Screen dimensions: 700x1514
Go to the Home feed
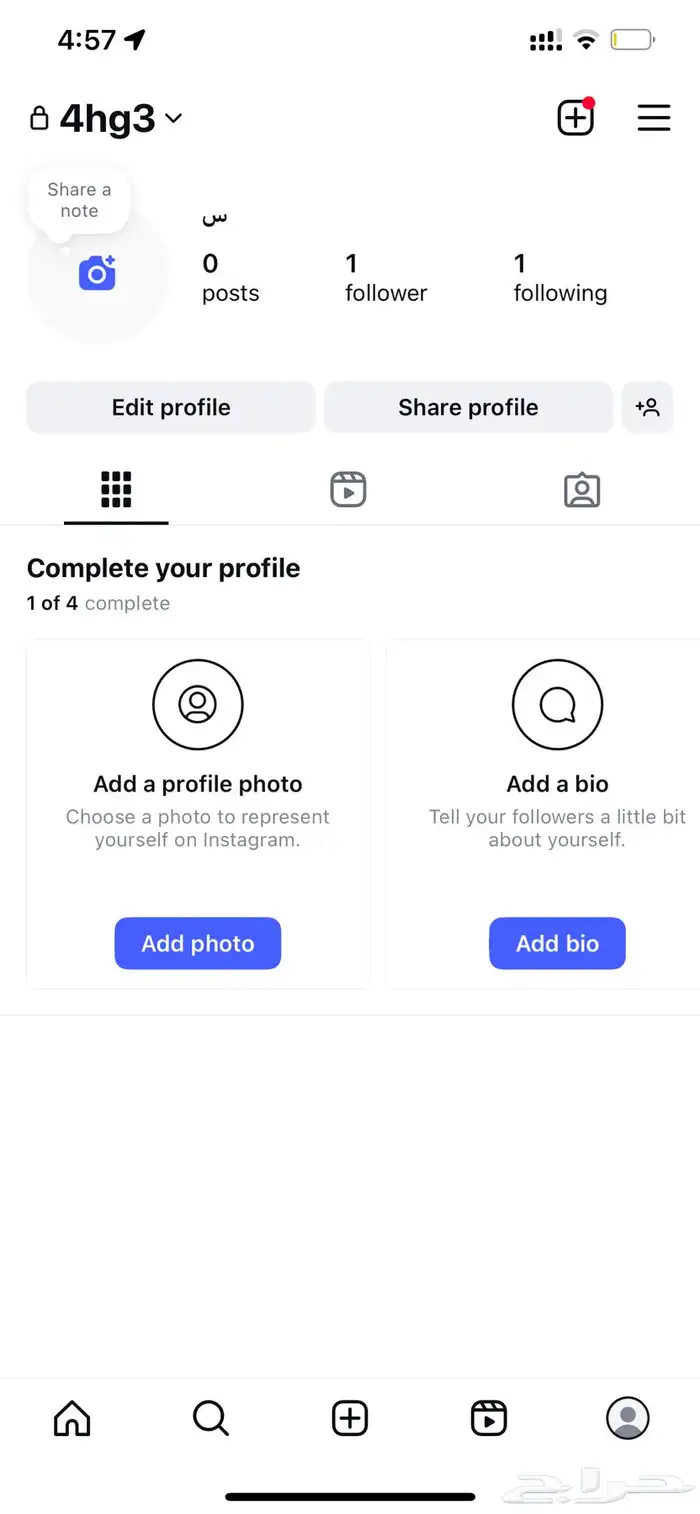tap(72, 1418)
